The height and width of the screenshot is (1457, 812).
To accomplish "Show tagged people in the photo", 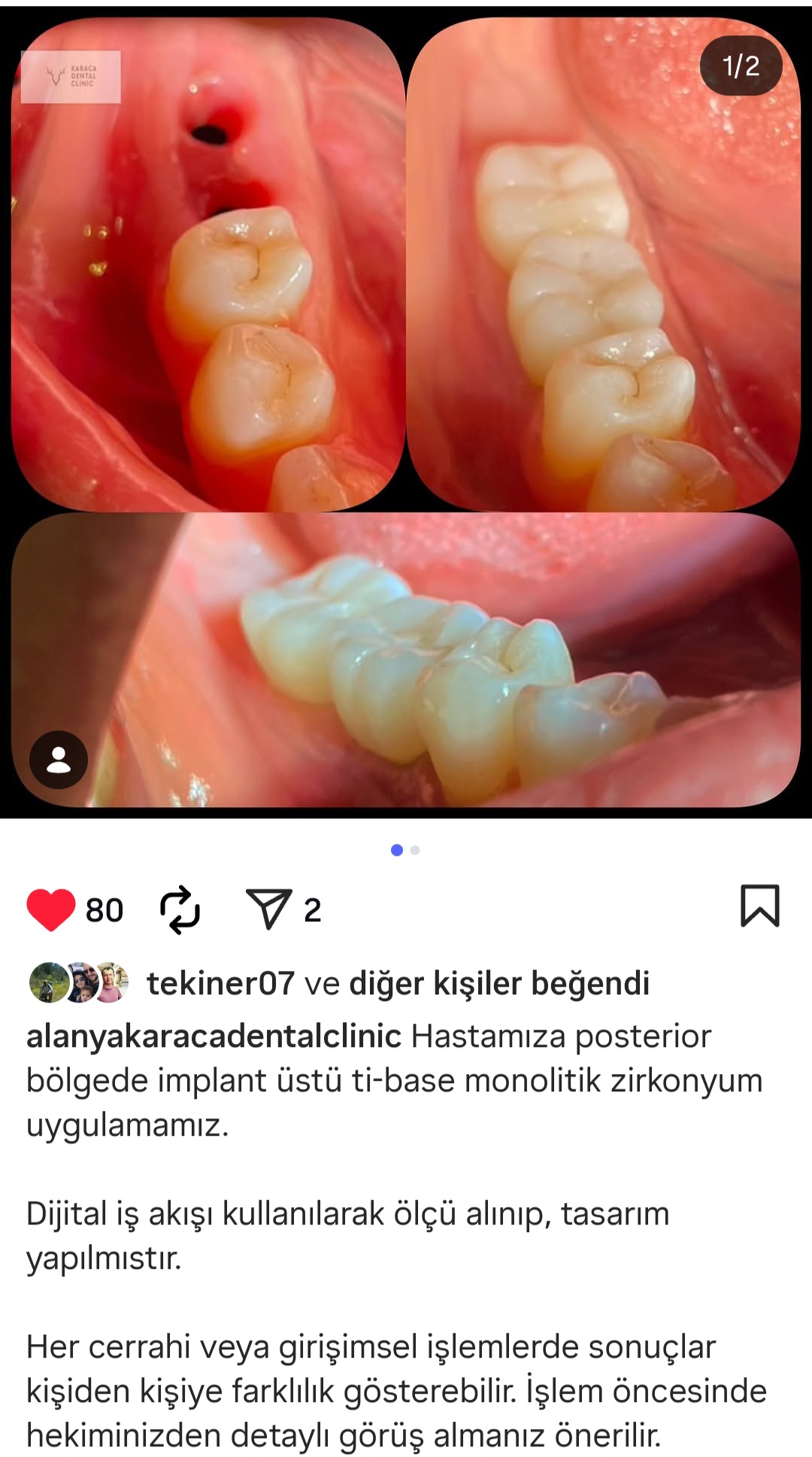I will [59, 760].
